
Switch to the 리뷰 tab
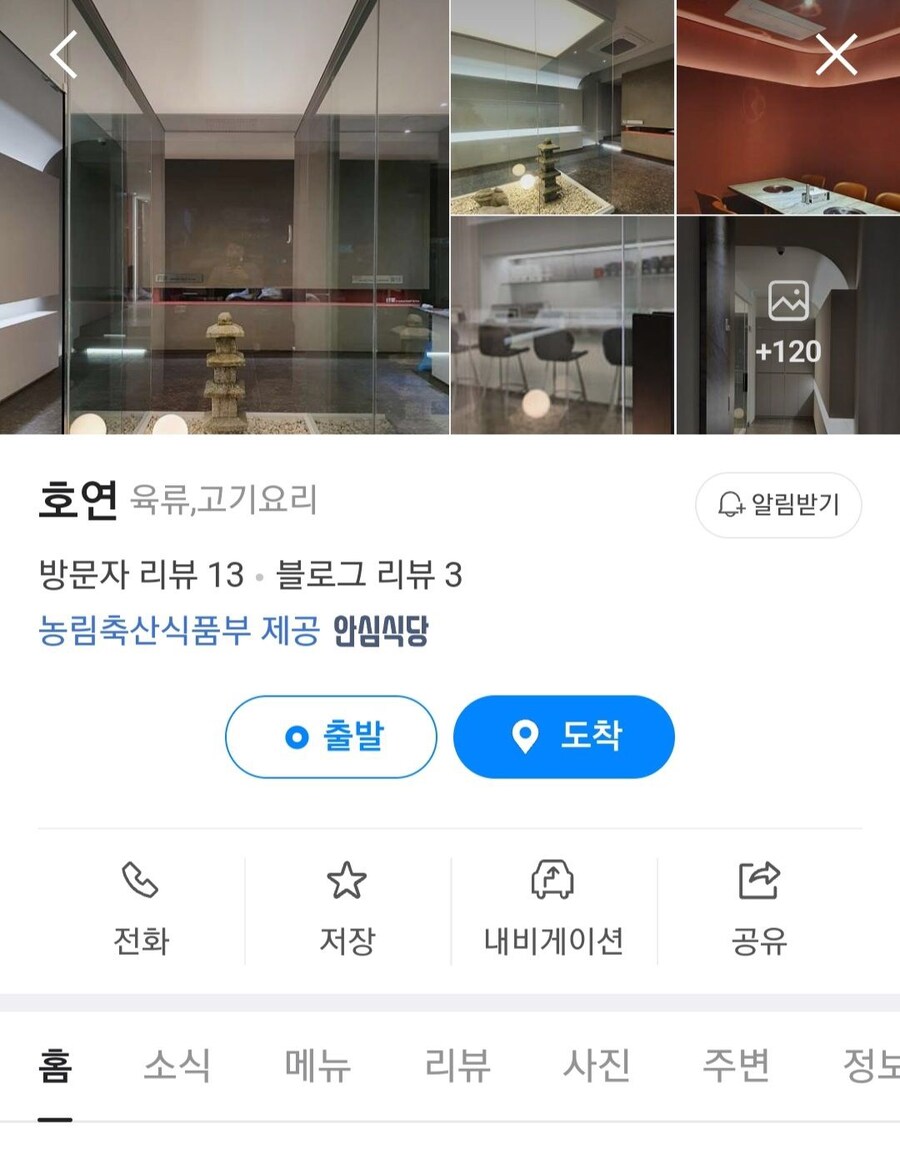[x=460, y=1067]
